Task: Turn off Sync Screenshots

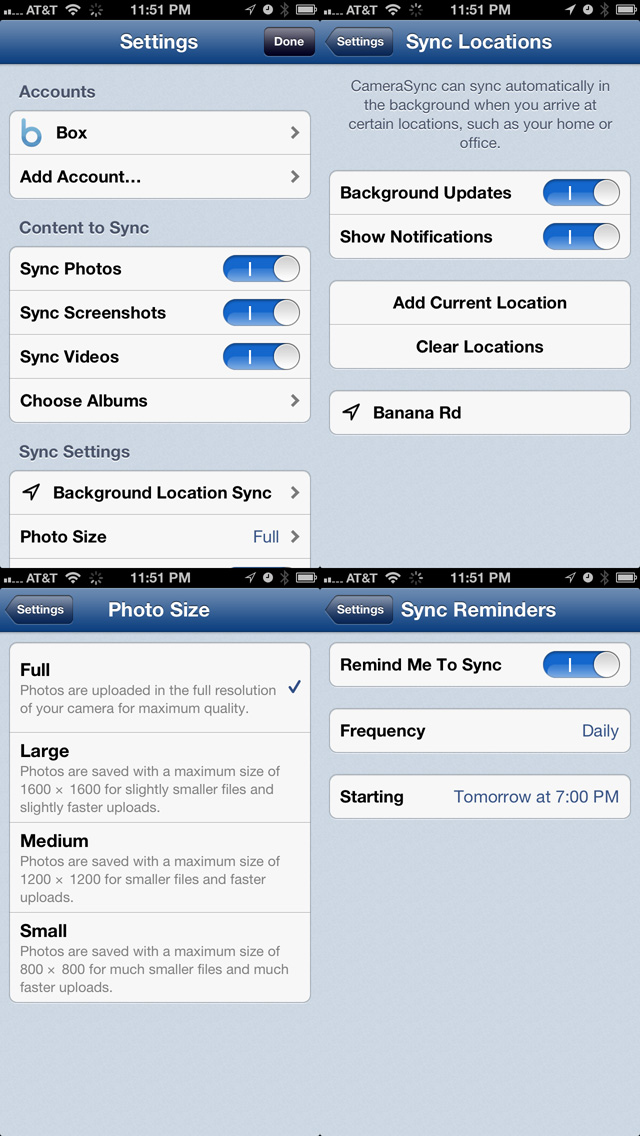Action: (261, 313)
